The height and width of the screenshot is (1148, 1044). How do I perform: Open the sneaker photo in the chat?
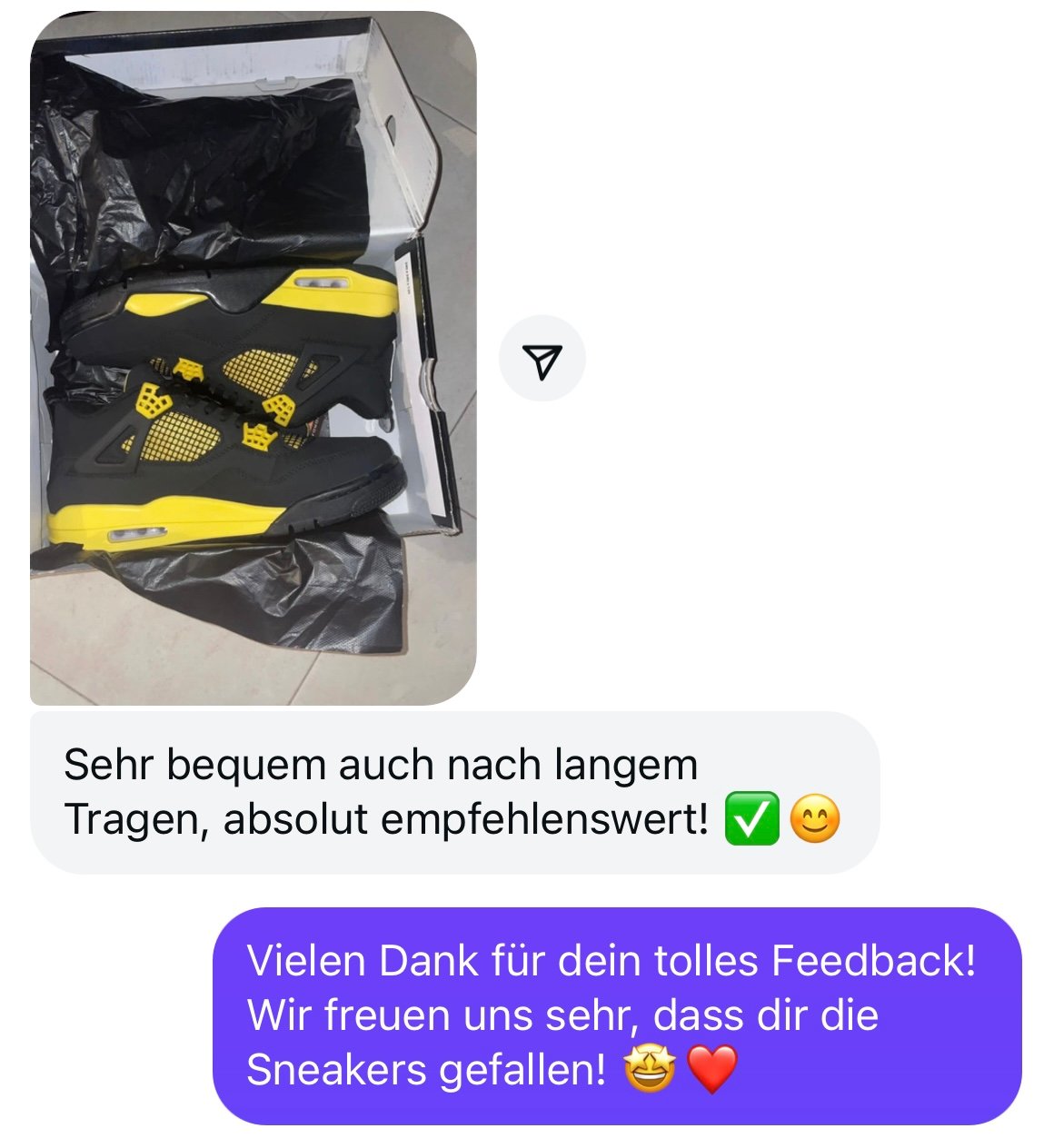[x=253, y=358]
